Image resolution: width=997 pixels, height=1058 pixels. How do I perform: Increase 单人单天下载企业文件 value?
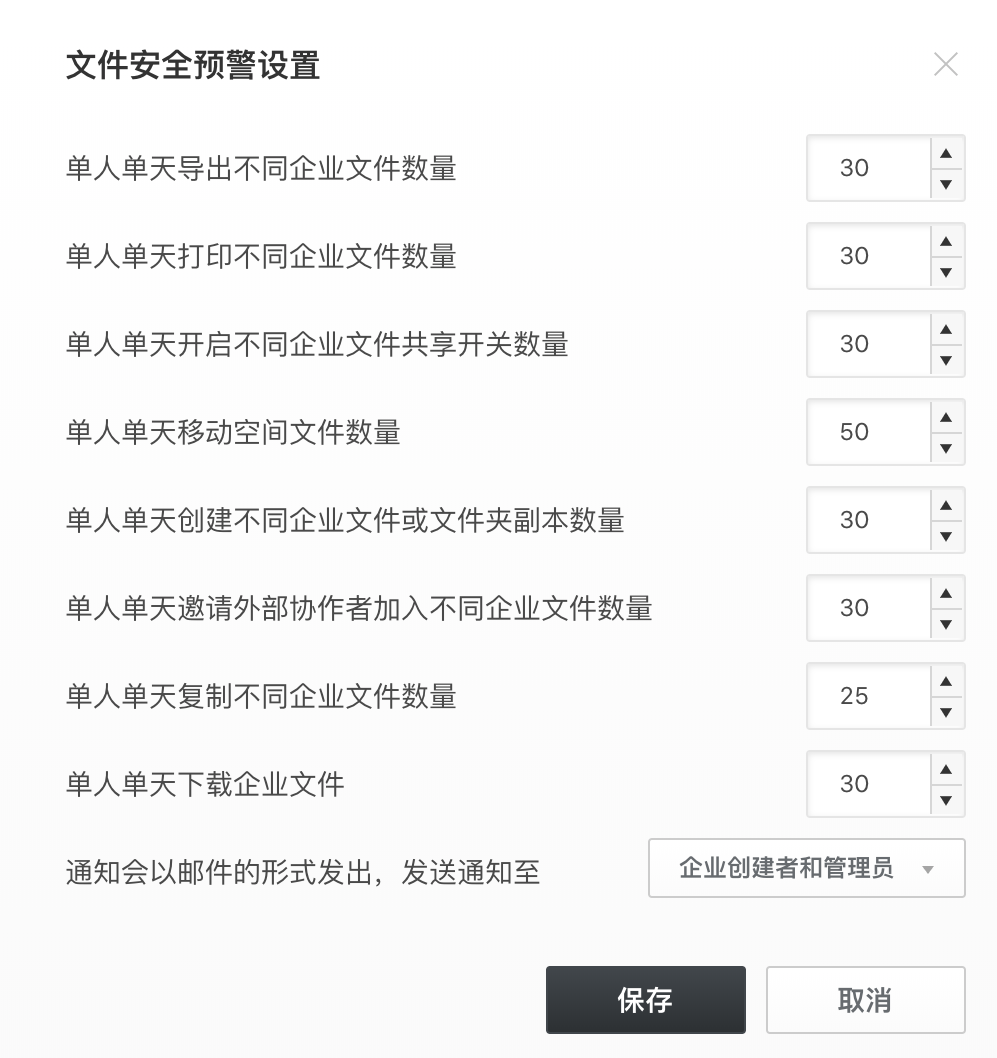click(946, 770)
